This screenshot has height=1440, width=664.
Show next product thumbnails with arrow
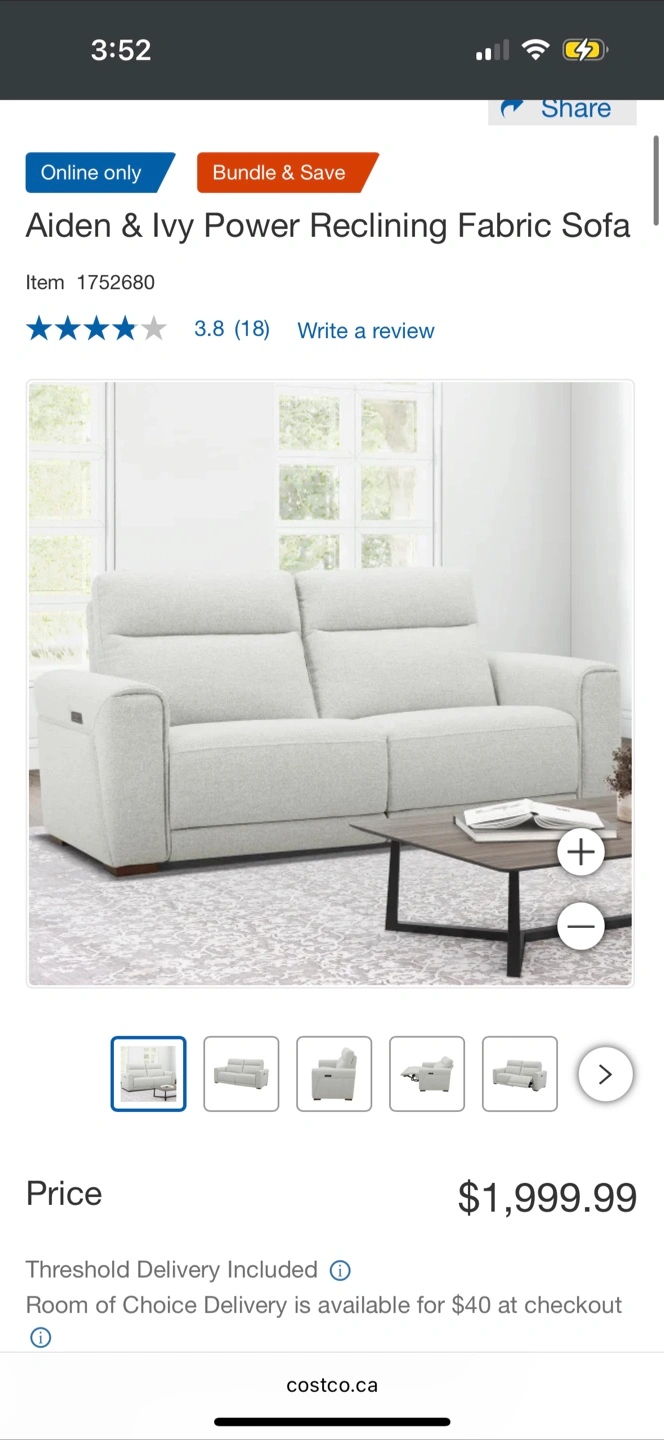point(605,1074)
